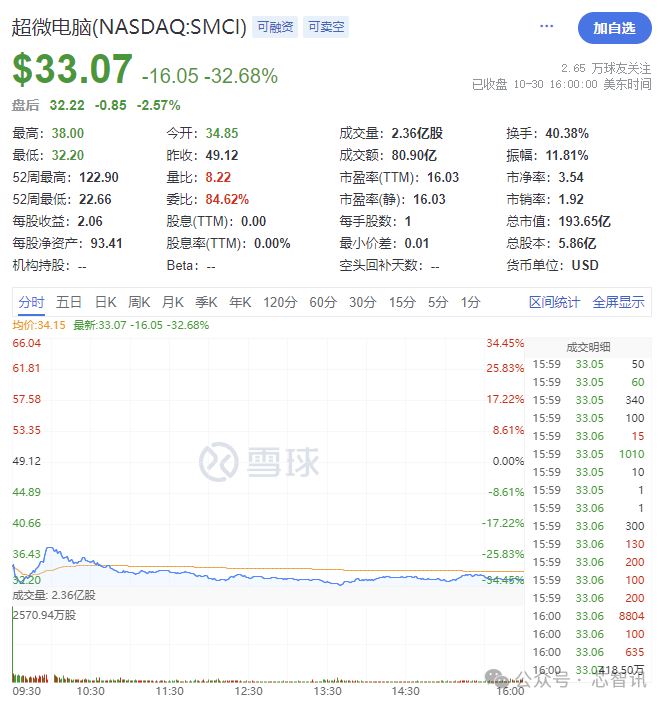Show the 1分 interval chart

pos(470,302)
